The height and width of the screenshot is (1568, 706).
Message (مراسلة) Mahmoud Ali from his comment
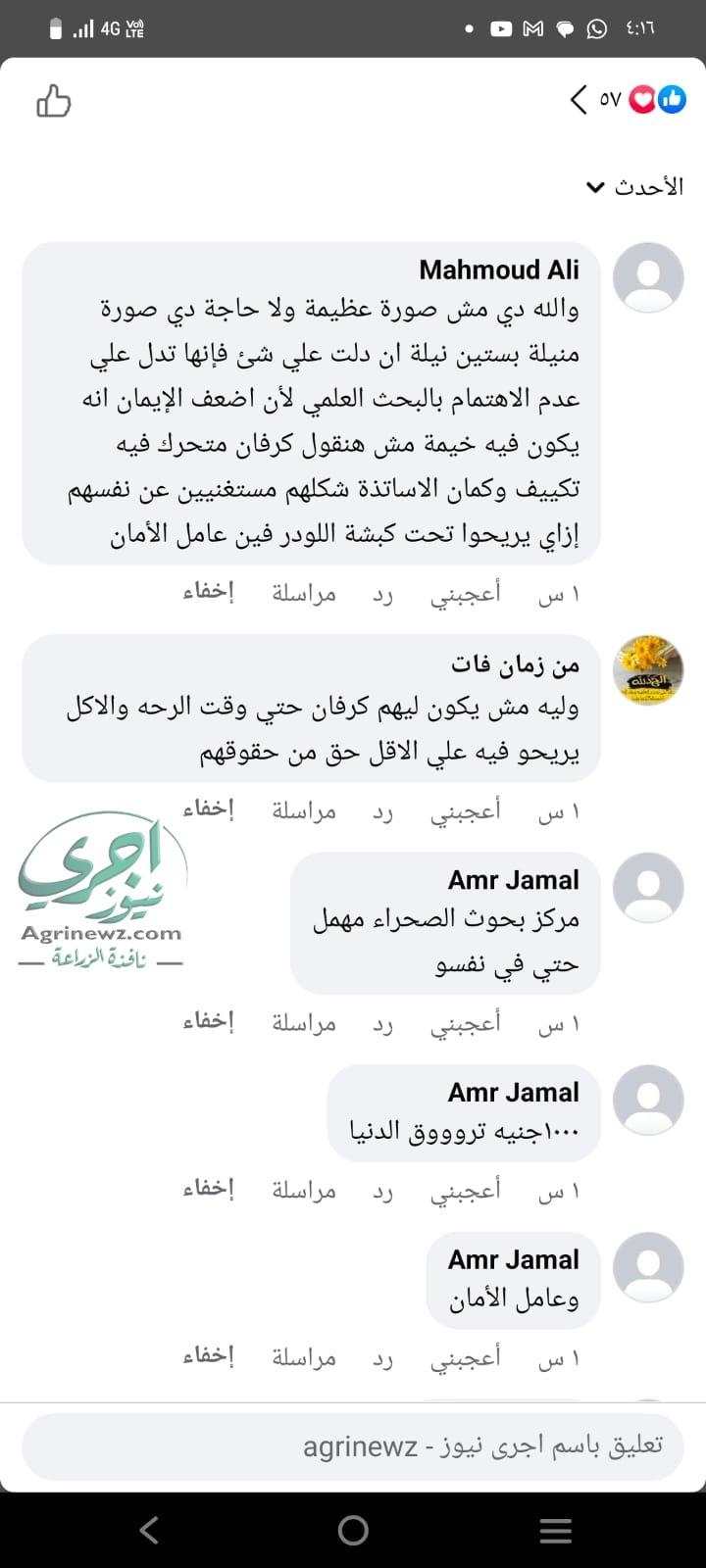[304, 594]
